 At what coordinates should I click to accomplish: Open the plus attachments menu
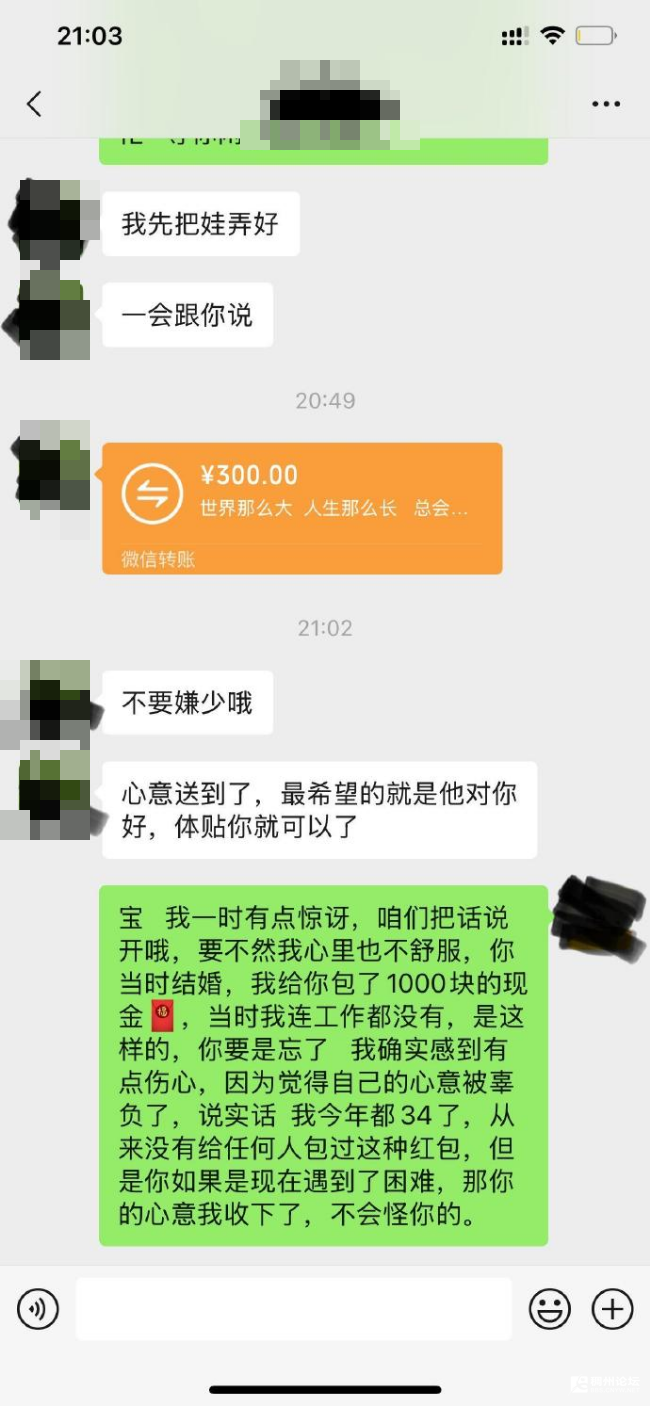pos(612,1308)
